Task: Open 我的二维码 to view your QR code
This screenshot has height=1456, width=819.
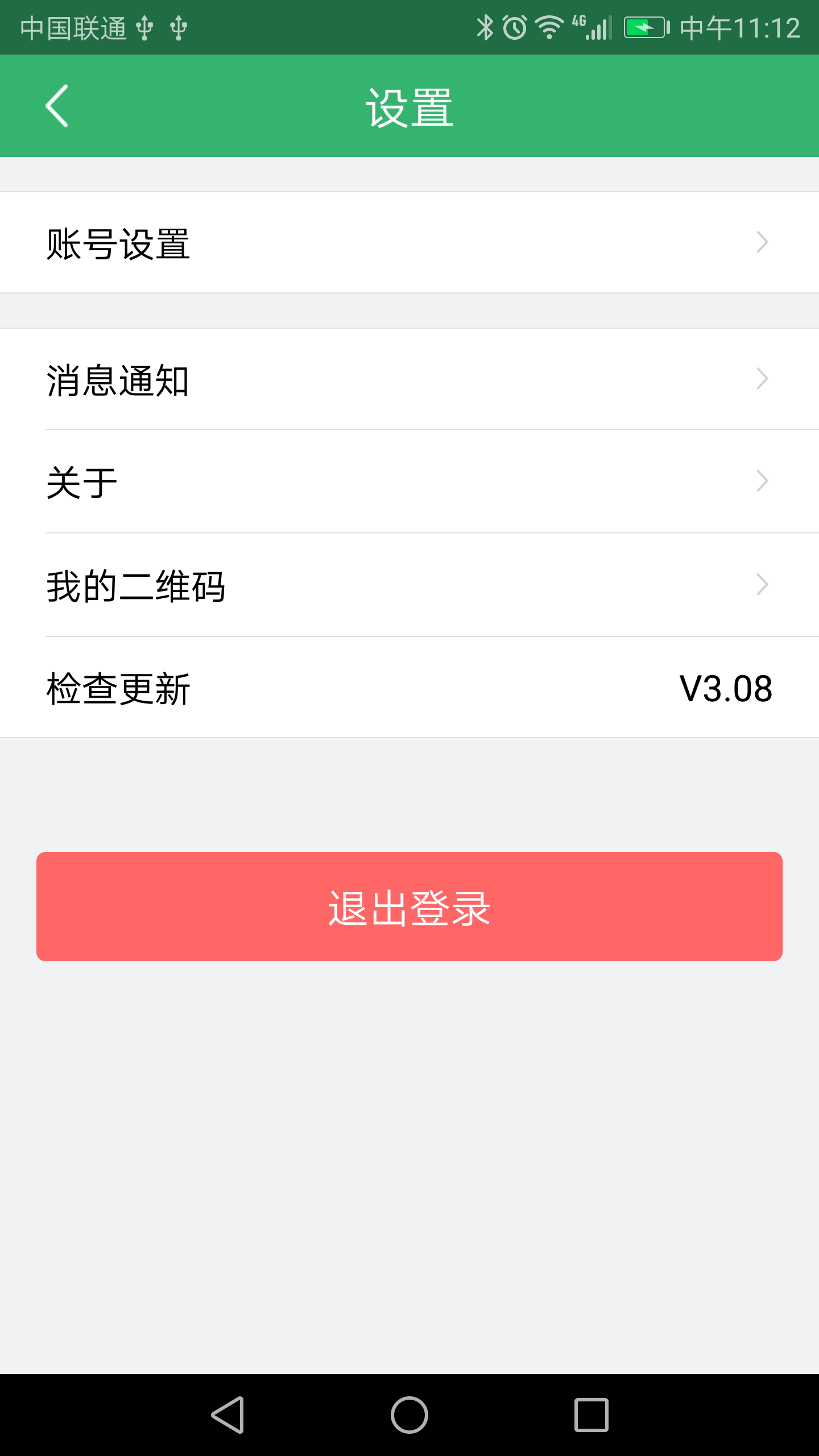Action: tap(136, 584)
